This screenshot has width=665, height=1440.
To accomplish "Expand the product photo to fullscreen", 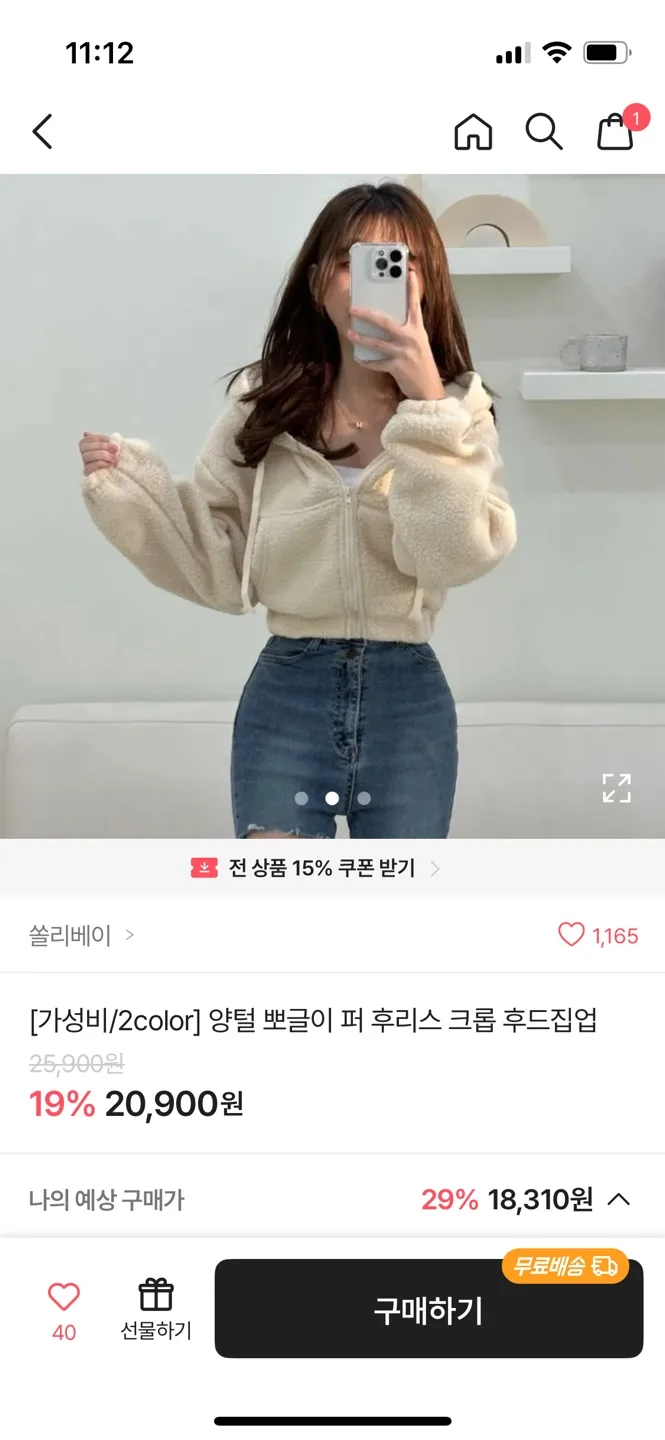I will pos(616,788).
